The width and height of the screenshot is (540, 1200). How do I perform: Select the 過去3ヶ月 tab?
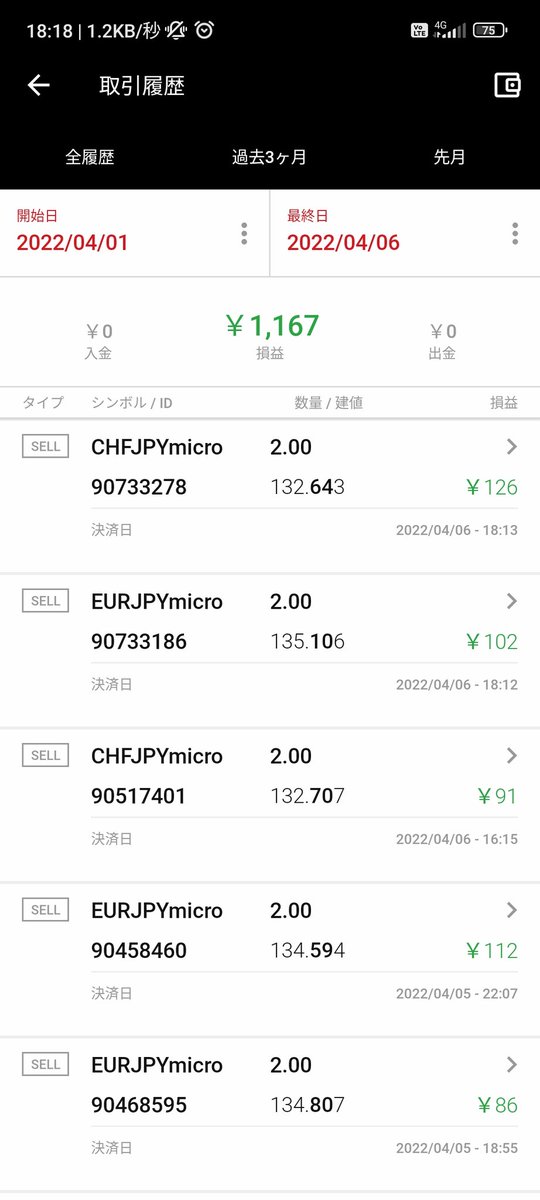tap(270, 157)
